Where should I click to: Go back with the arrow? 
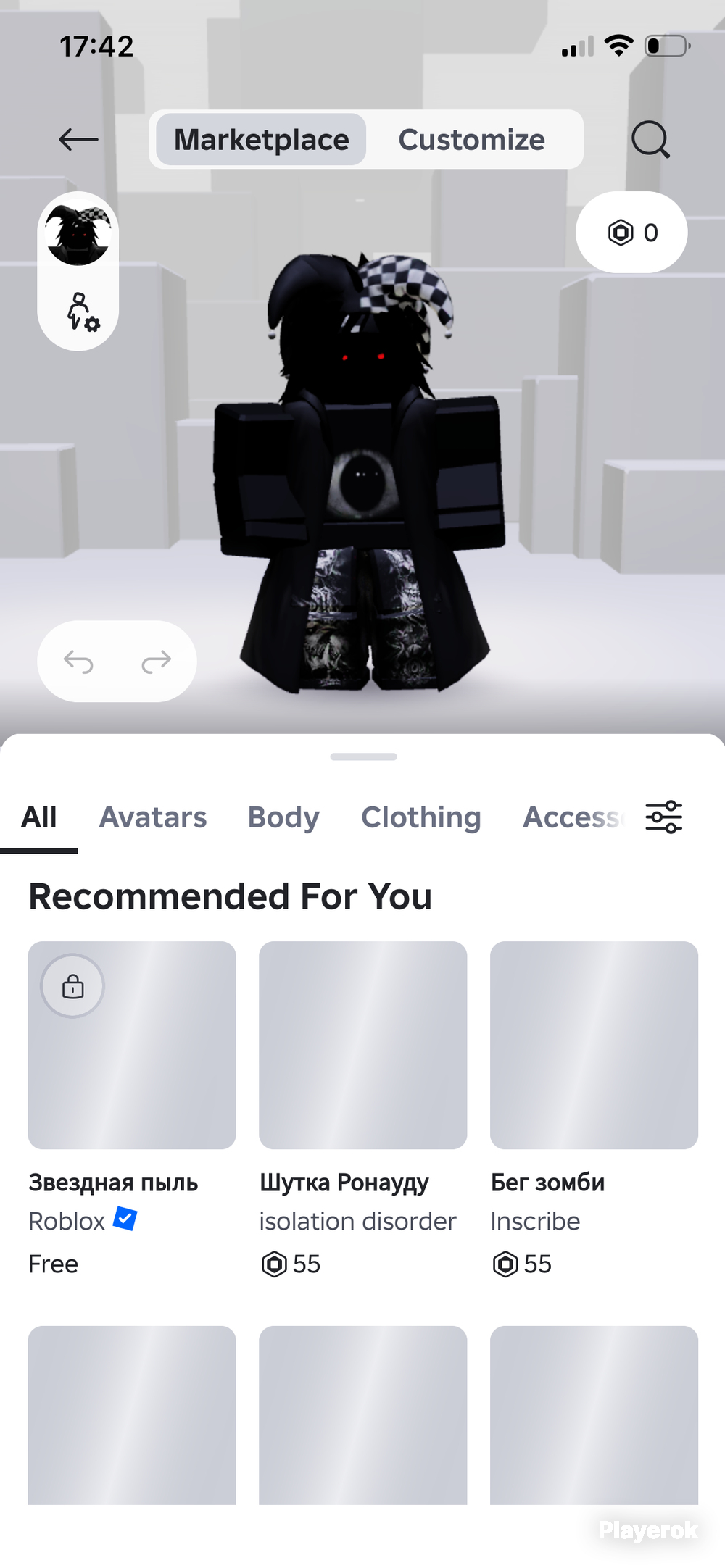[x=78, y=139]
